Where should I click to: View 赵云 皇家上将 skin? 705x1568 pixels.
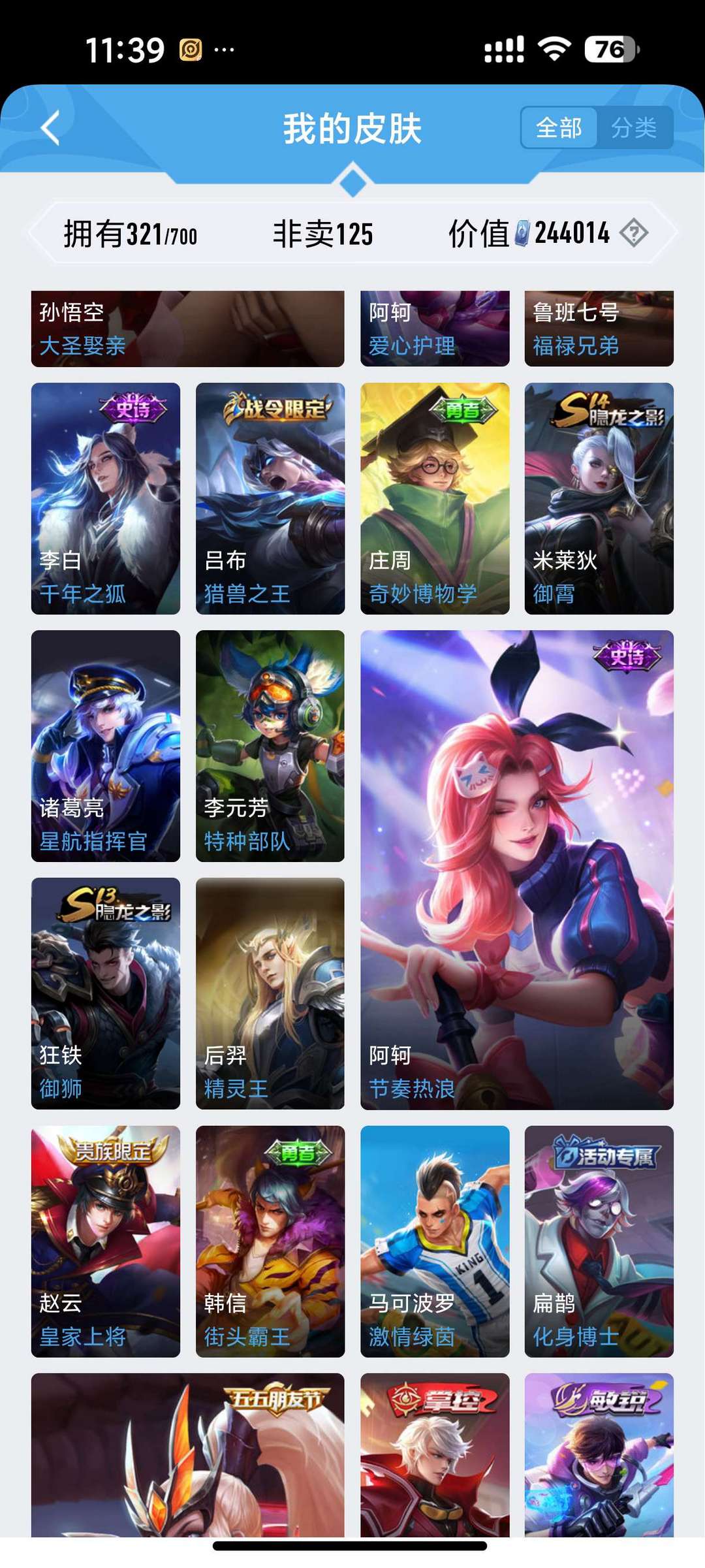106,1241
